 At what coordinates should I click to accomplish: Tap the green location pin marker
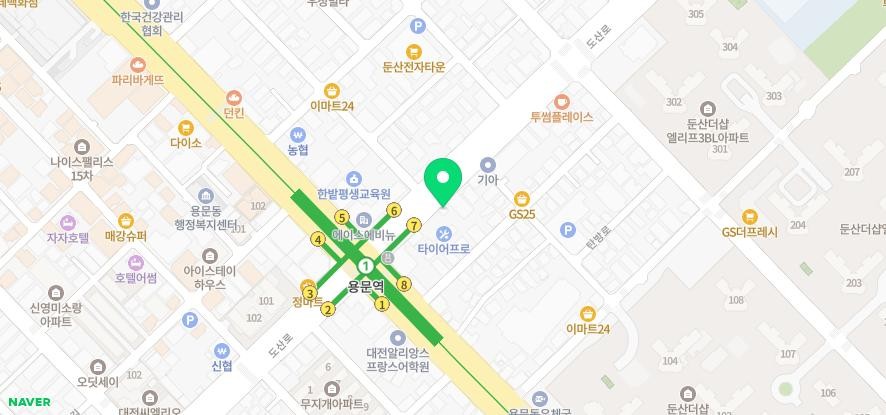click(x=441, y=181)
